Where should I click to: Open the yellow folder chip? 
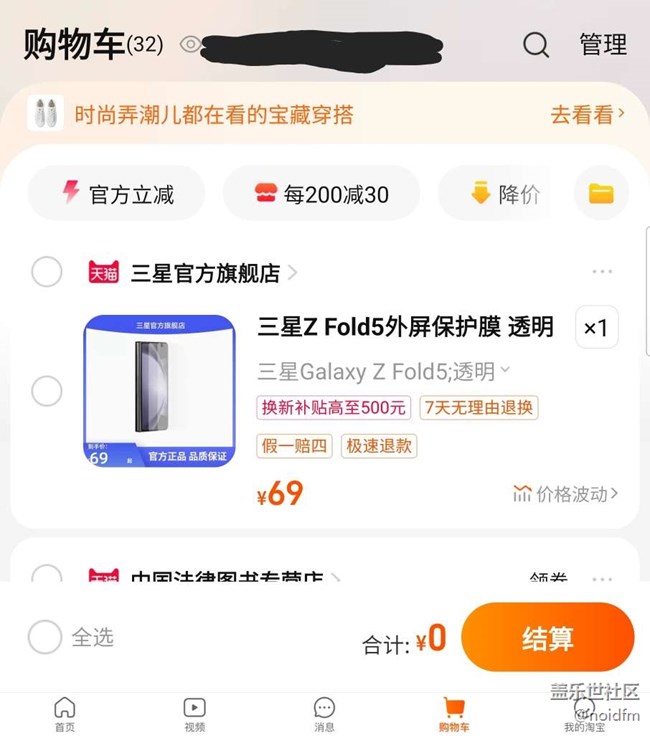(601, 193)
